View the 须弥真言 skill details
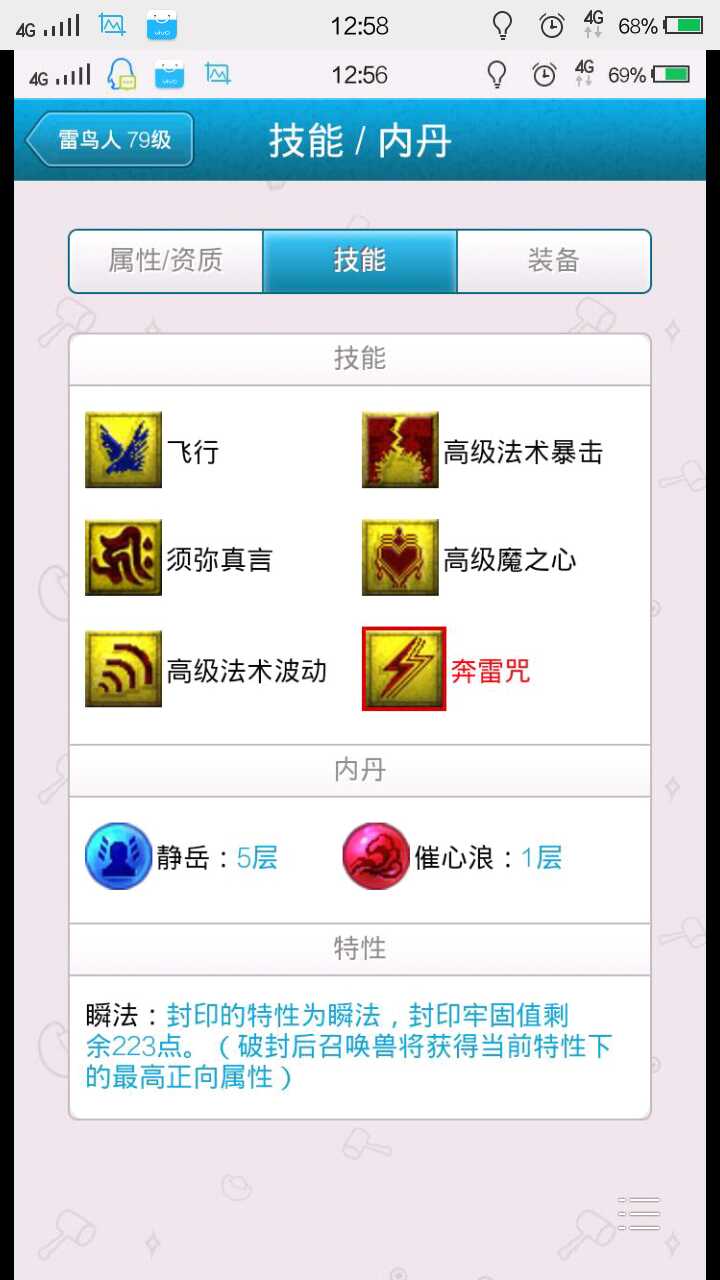This screenshot has width=720, height=1280. [123, 558]
